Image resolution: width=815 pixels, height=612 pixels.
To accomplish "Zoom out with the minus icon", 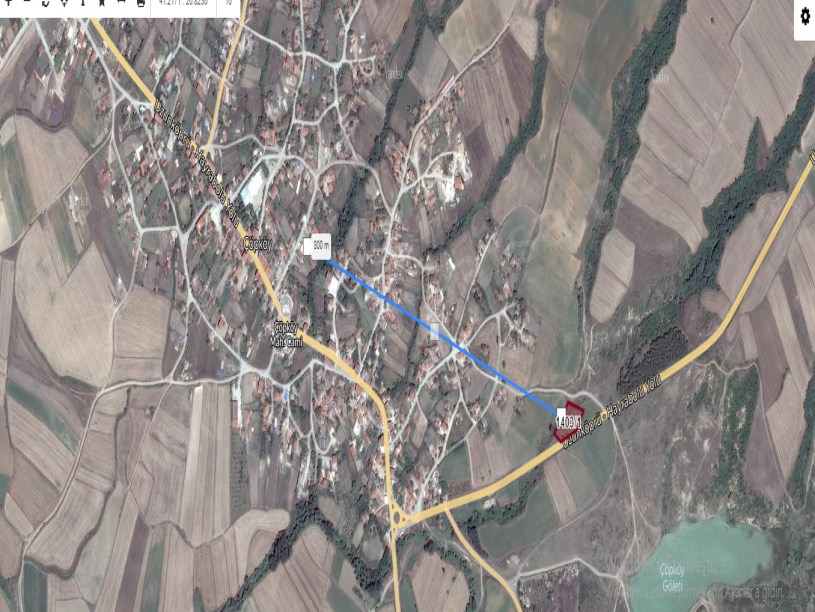I will (27, 2).
